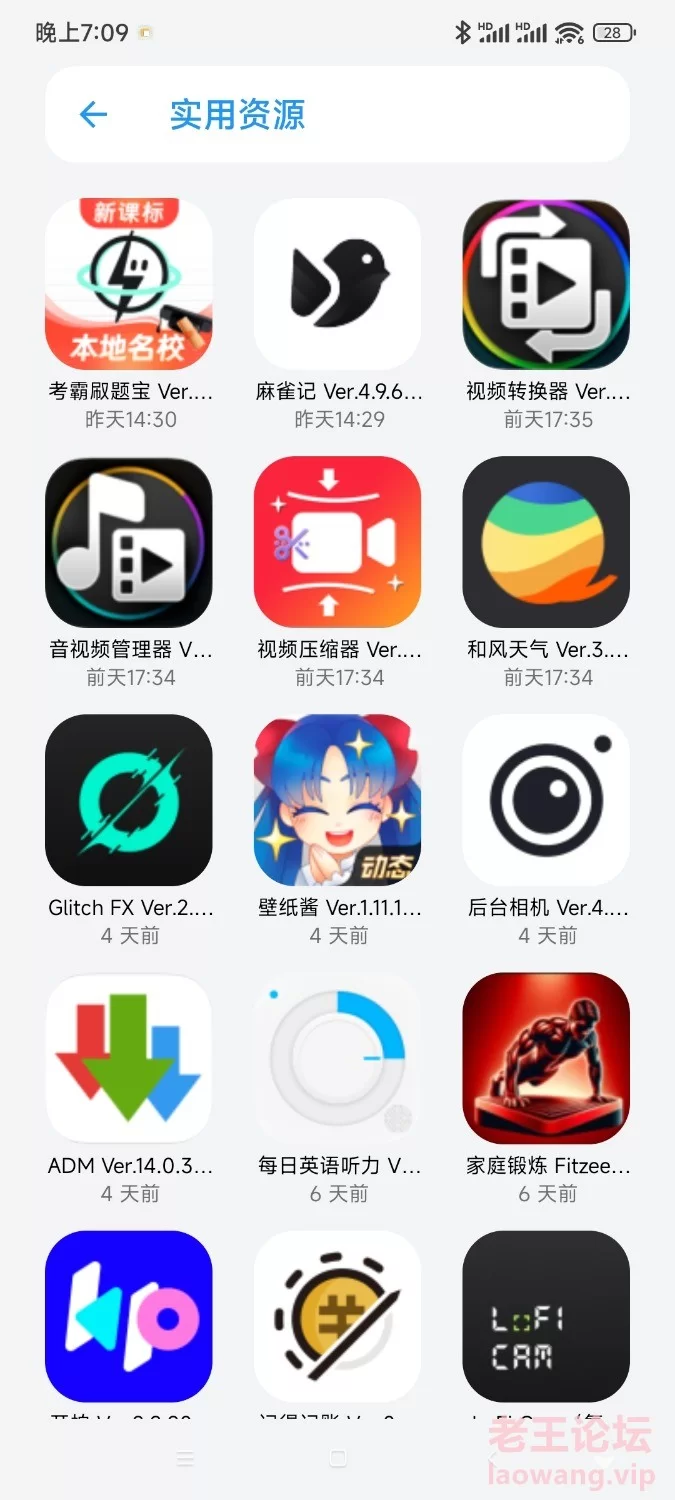The width and height of the screenshot is (675, 1500).
Task: Open the 家庭锻炼 Fitzeee app entry
Action: pos(546,1058)
